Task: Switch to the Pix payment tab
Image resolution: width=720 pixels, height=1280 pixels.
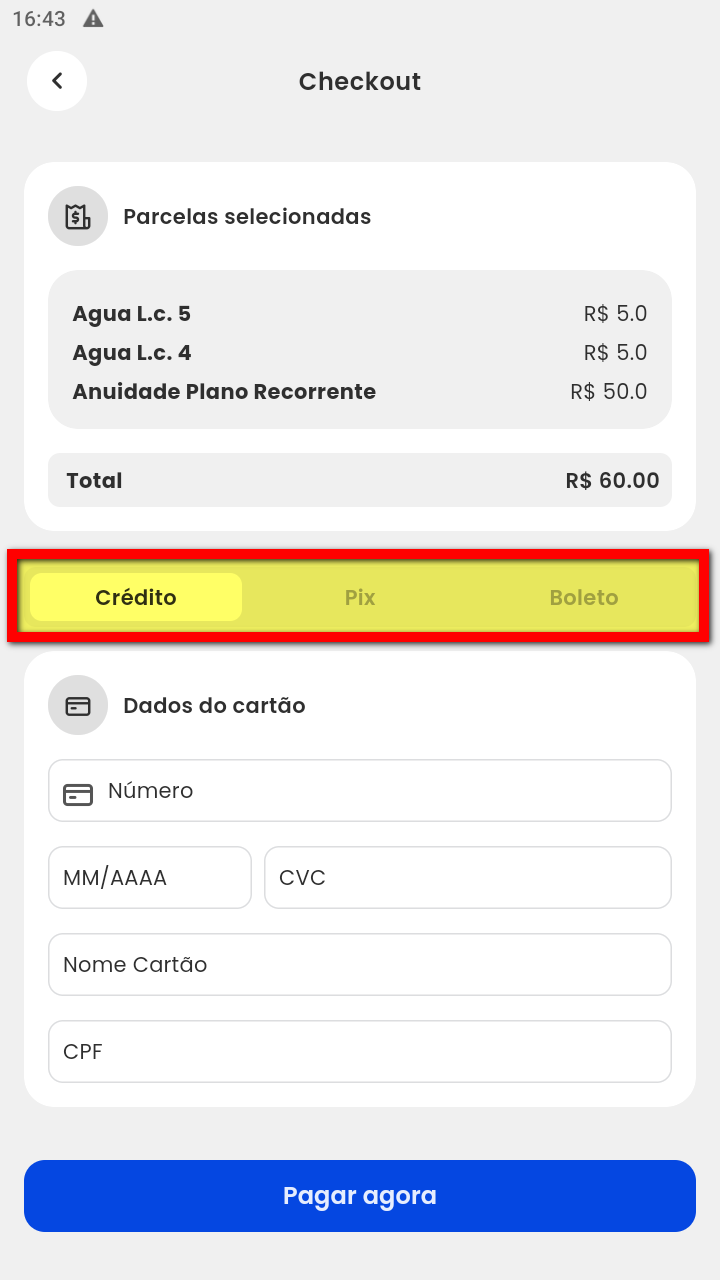Action: click(360, 597)
